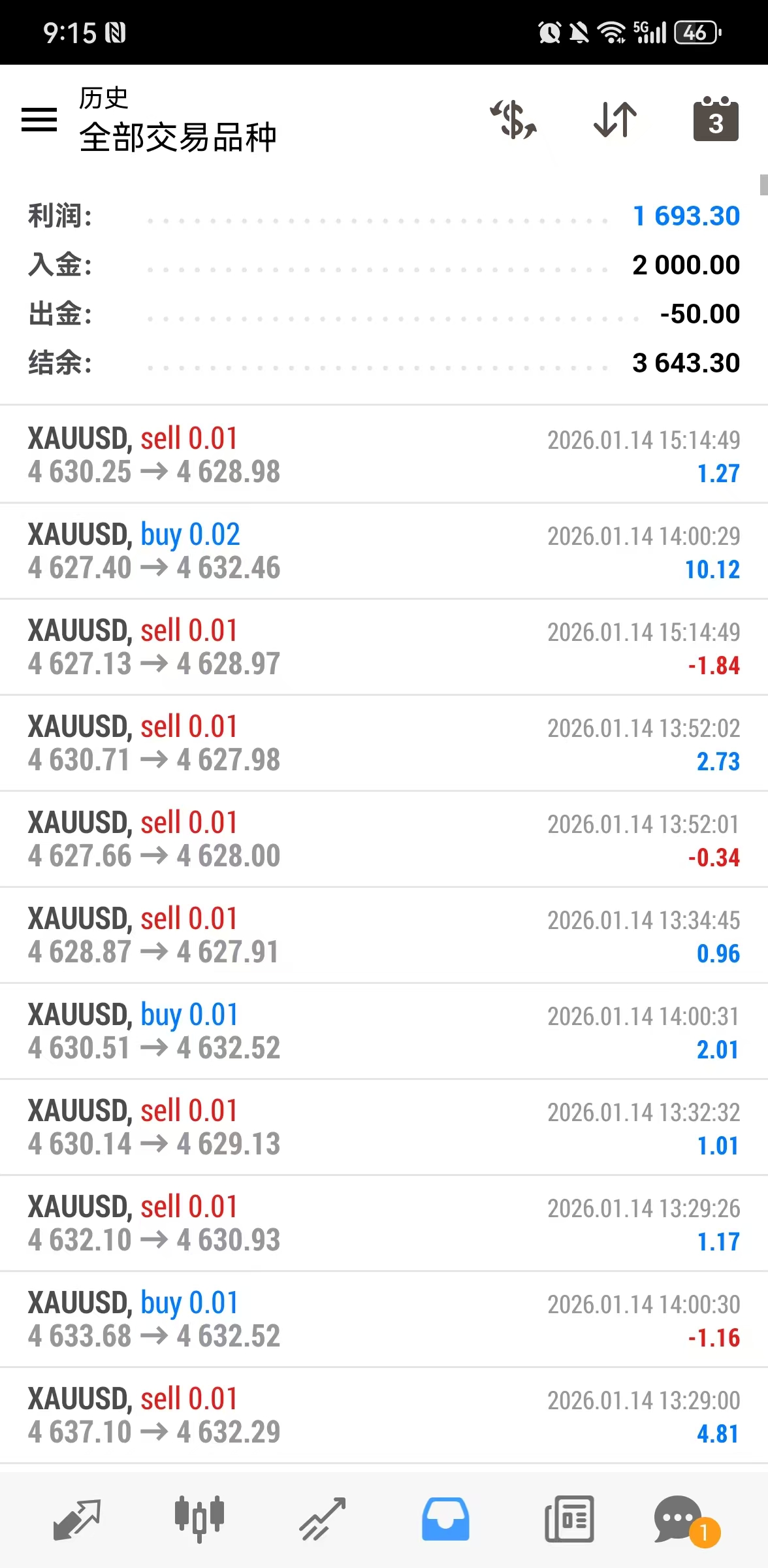
Task: Open the buy trade with -1.16 loss
Action: click(384, 1320)
